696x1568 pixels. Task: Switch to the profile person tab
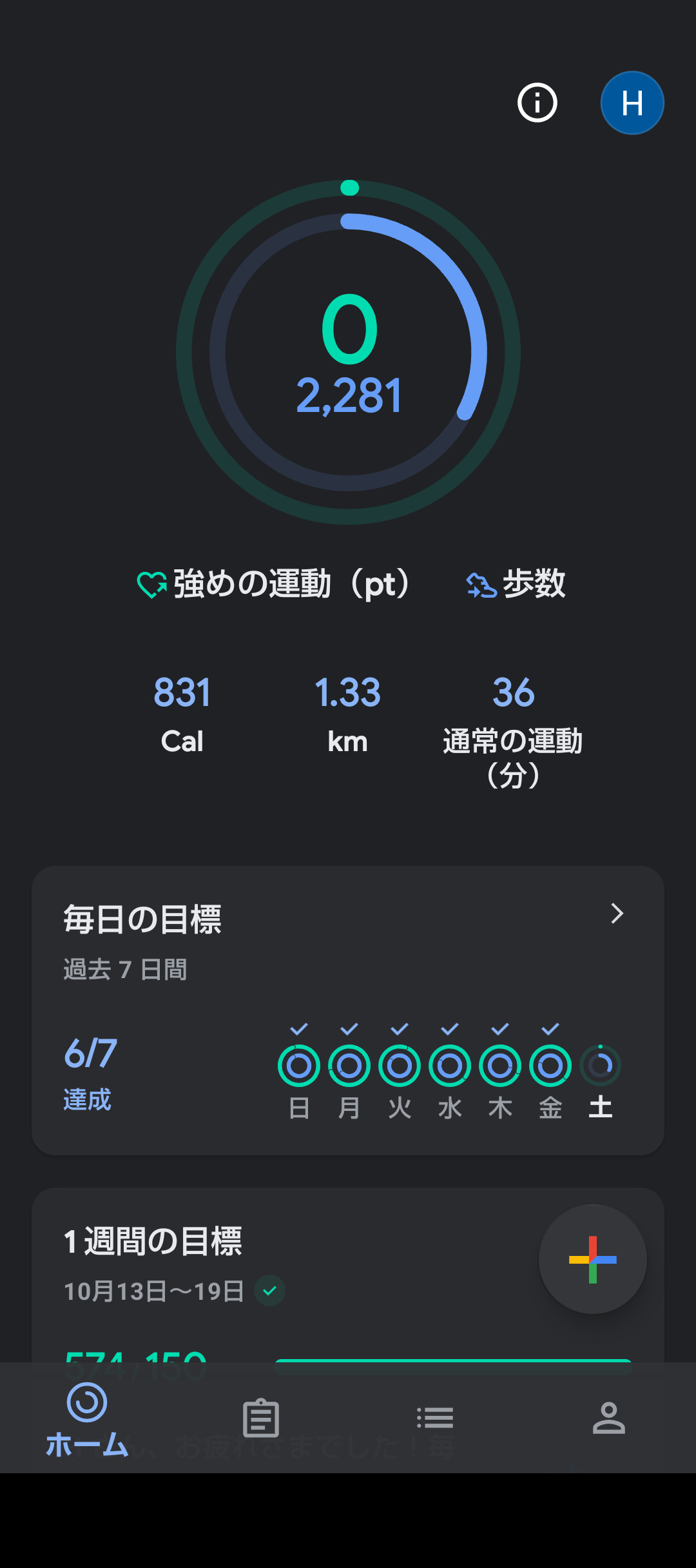click(609, 1418)
